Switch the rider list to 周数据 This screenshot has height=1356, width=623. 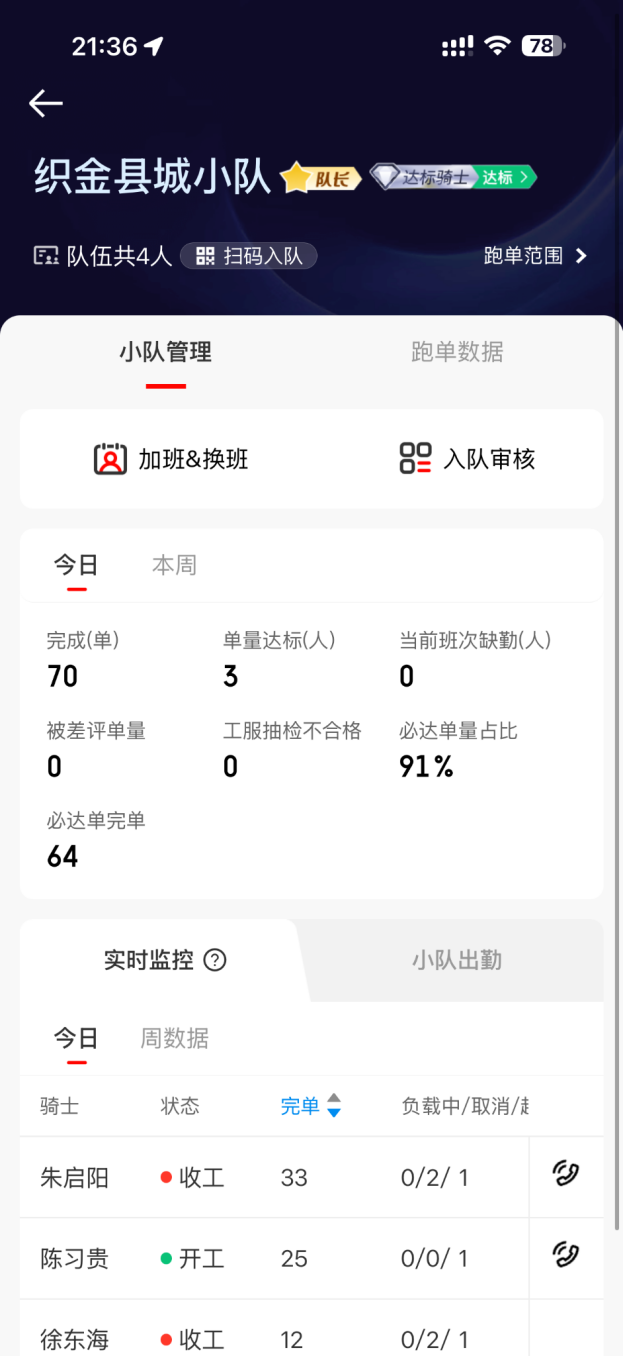pos(174,1038)
